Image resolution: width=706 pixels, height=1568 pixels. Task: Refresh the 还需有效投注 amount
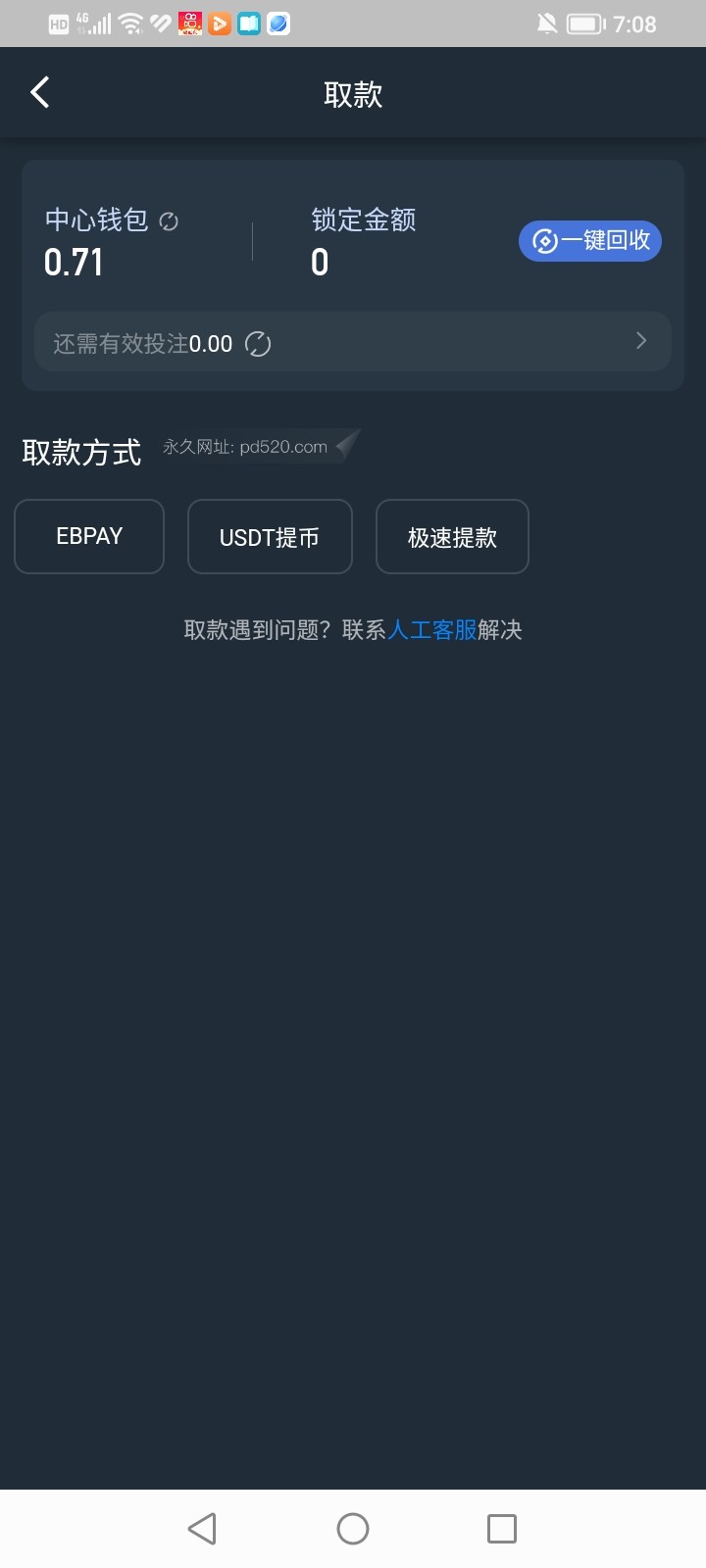258,344
